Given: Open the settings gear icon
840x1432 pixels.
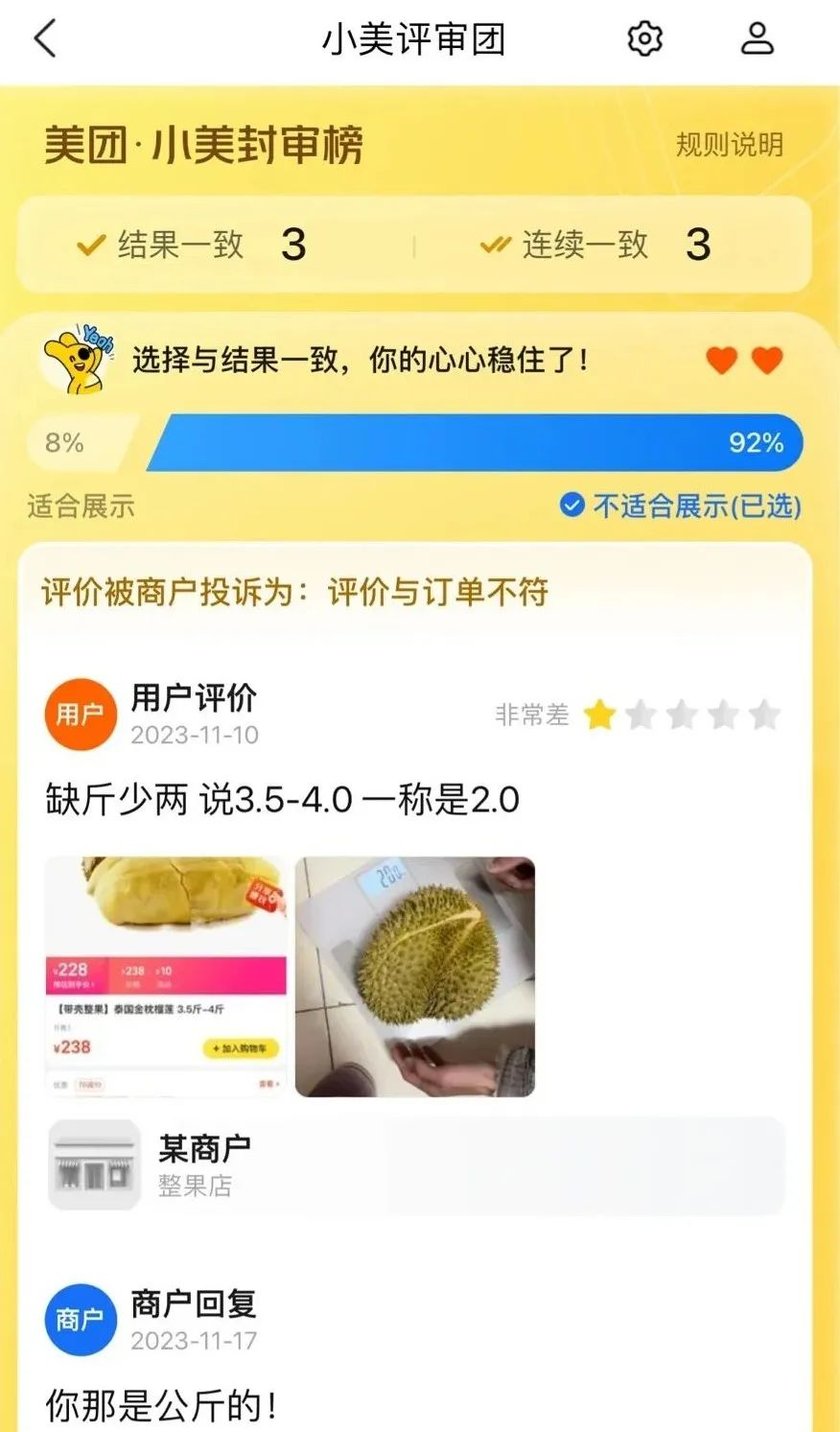Looking at the screenshot, I should 644,39.
